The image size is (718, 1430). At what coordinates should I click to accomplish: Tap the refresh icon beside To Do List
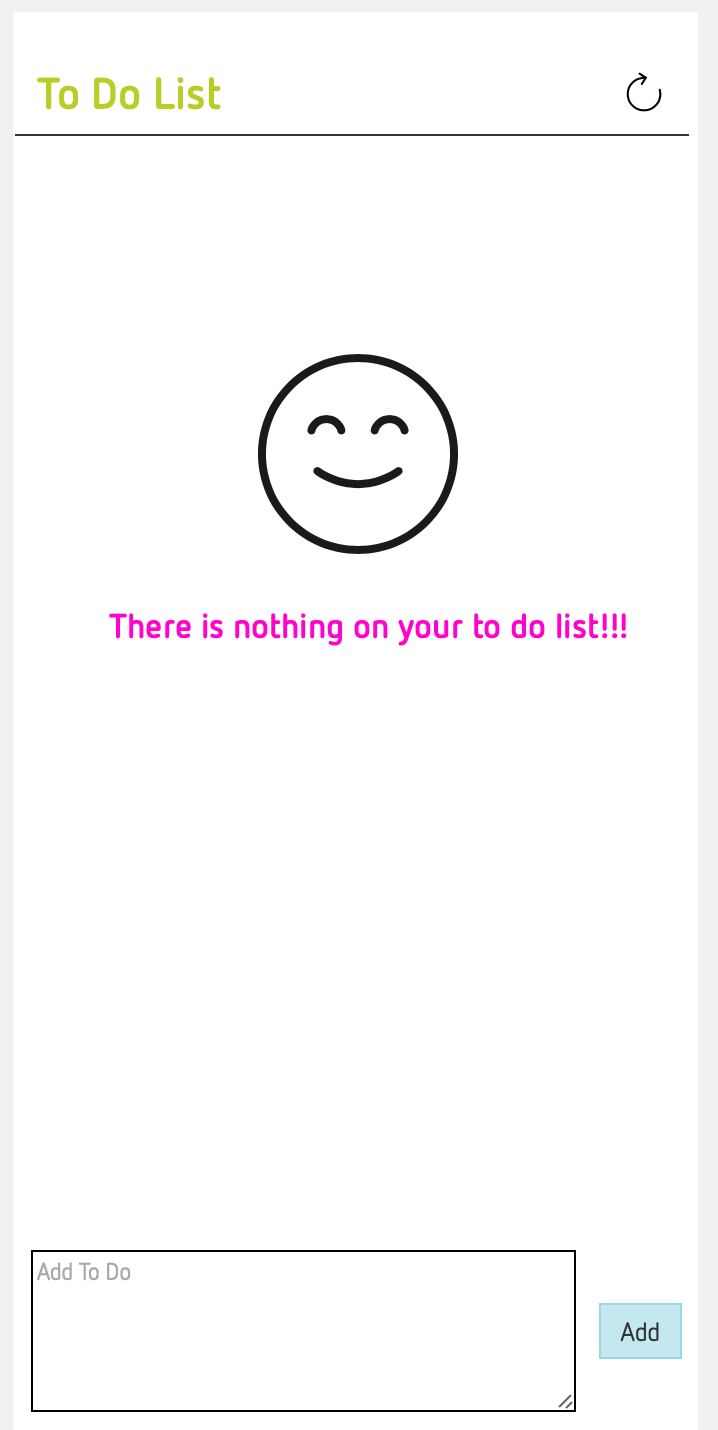[x=644, y=93]
